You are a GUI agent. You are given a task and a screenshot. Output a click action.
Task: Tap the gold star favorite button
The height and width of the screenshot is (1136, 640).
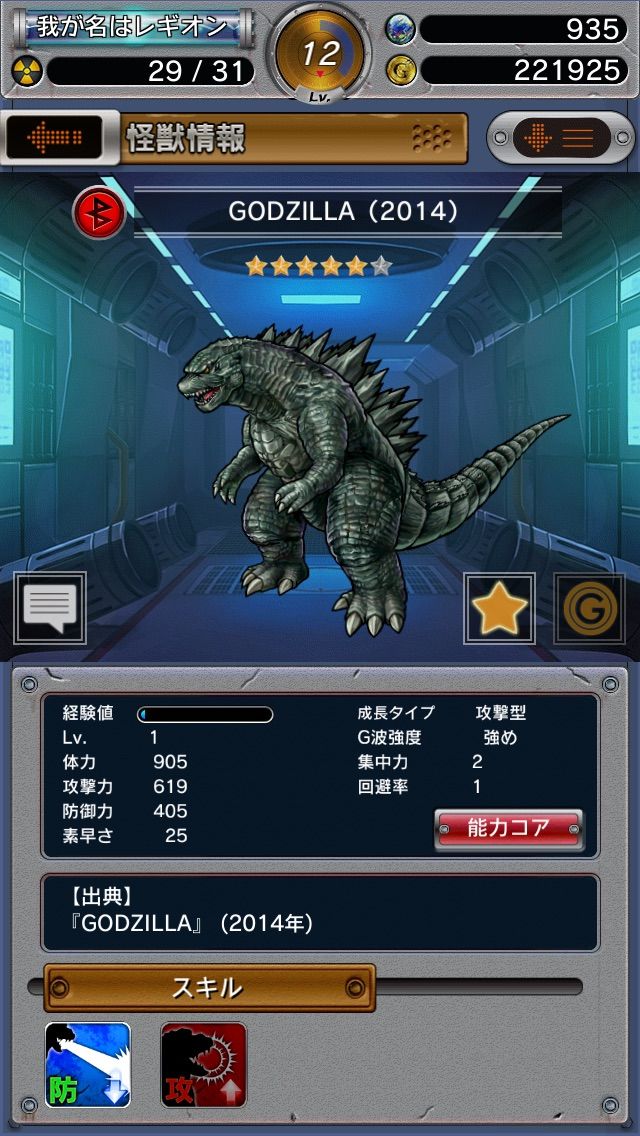499,609
